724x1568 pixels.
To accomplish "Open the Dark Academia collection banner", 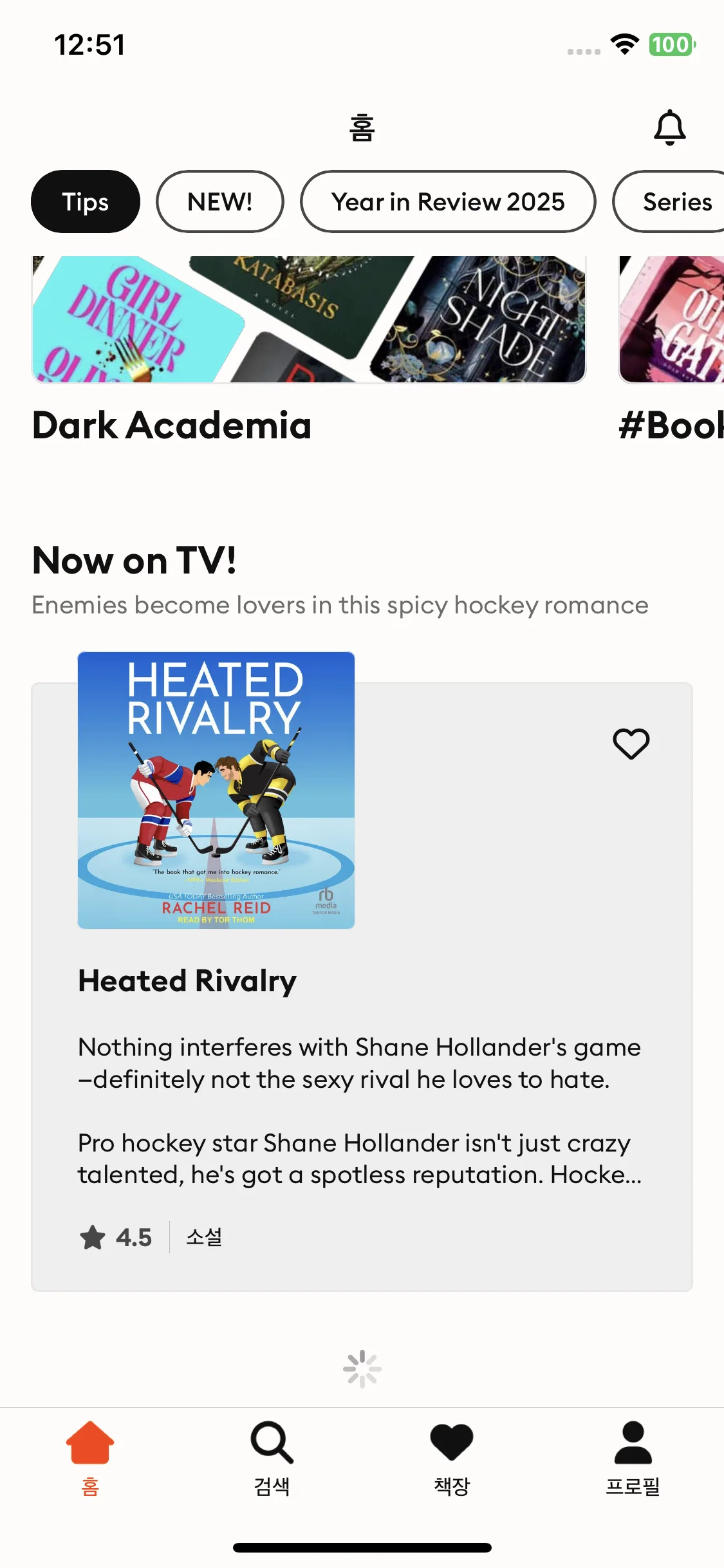I will click(x=309, y=320).
